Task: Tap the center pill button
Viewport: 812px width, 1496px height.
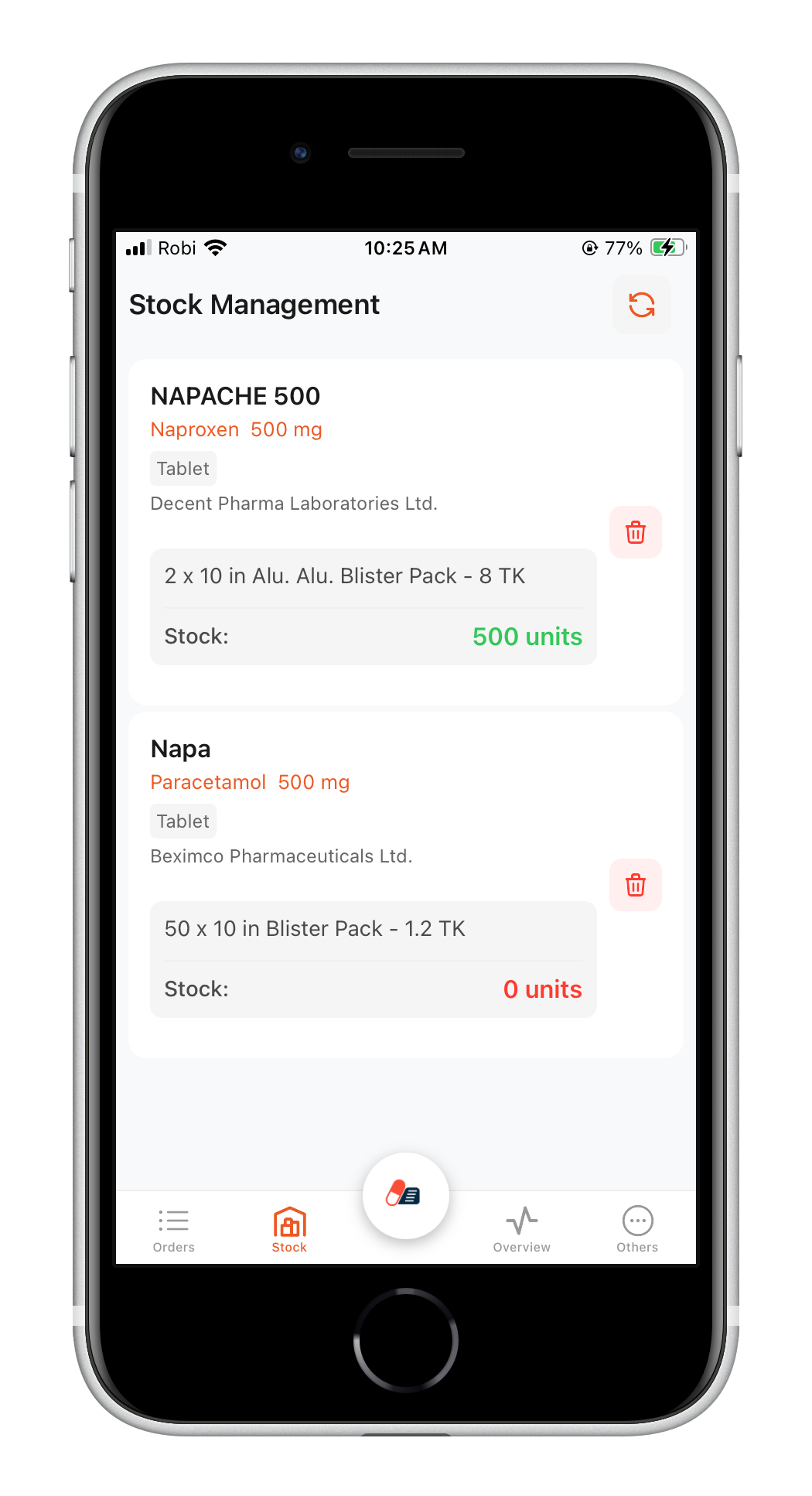Action: (405, 1196)
